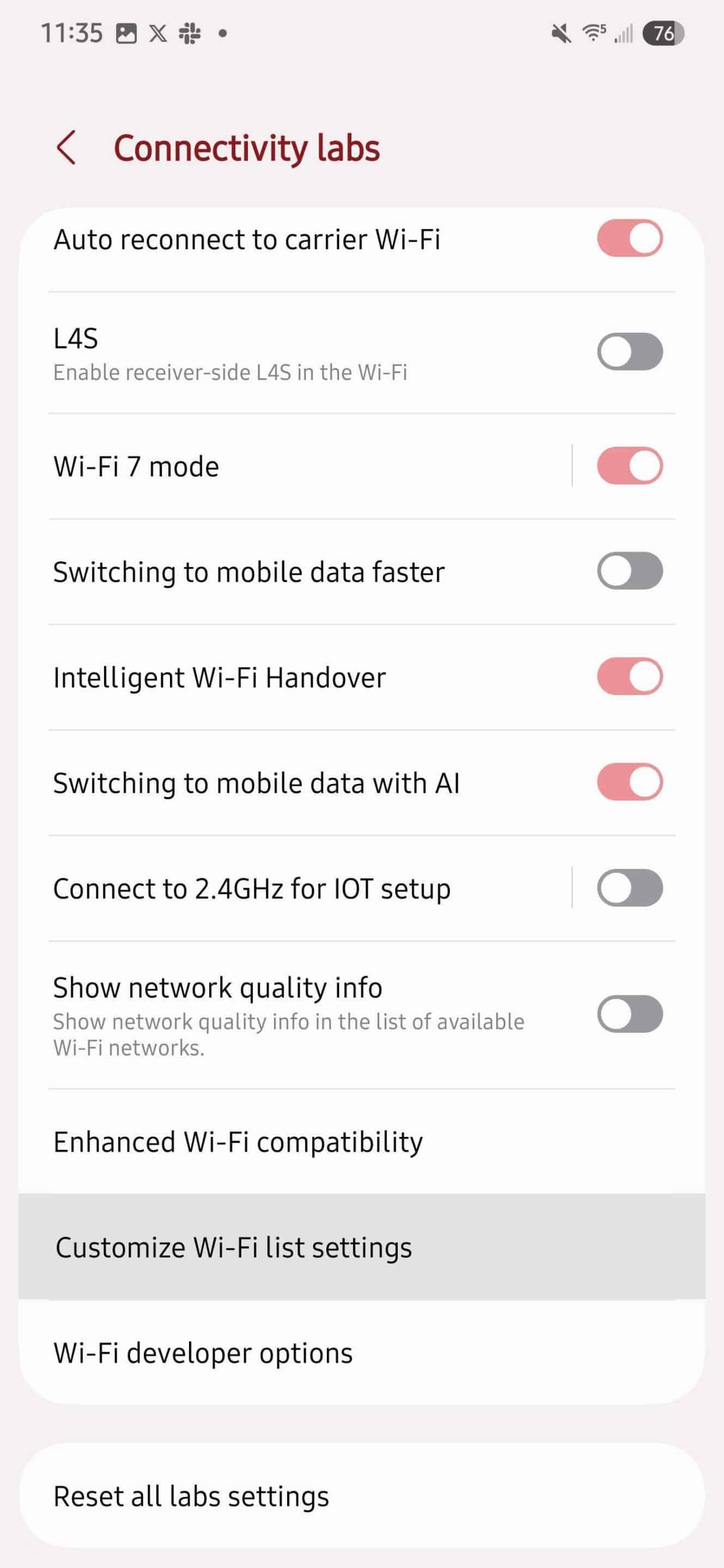Toggle off Intelligent Wi-Fi Handover
724x1568 pixels.
click(629, 676)
